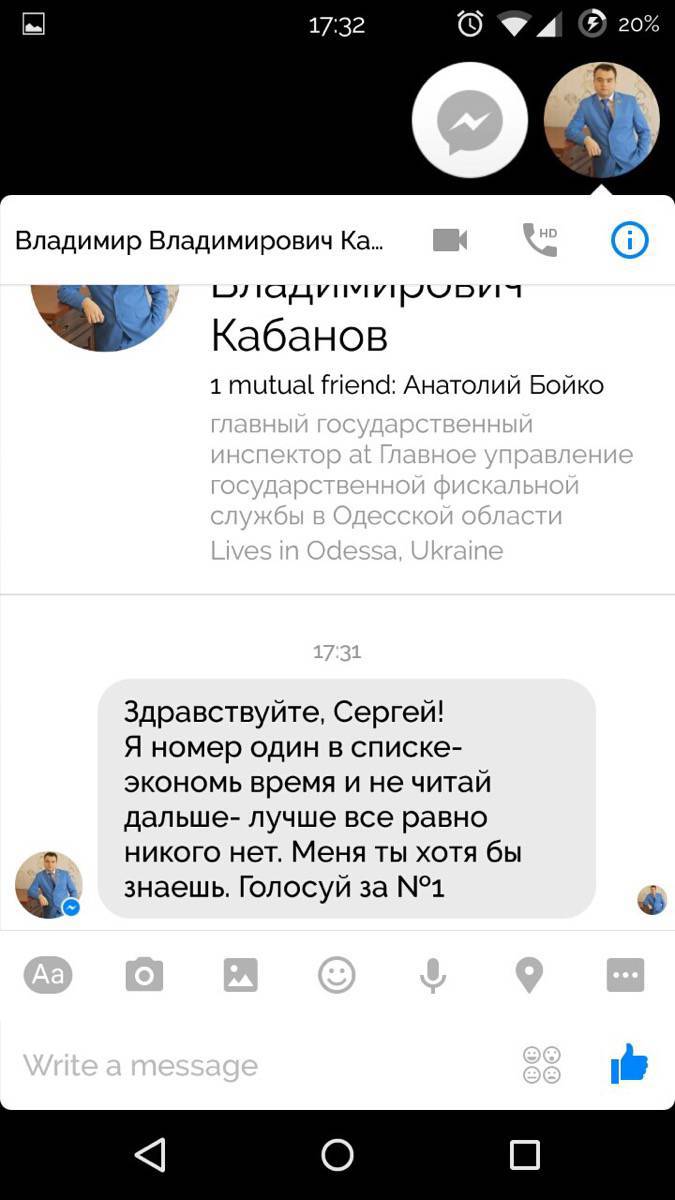Open the emoji faces selector
The width and height of the screenshot is (675, 1200).
pyautogui.click(x=542, y=1065)
